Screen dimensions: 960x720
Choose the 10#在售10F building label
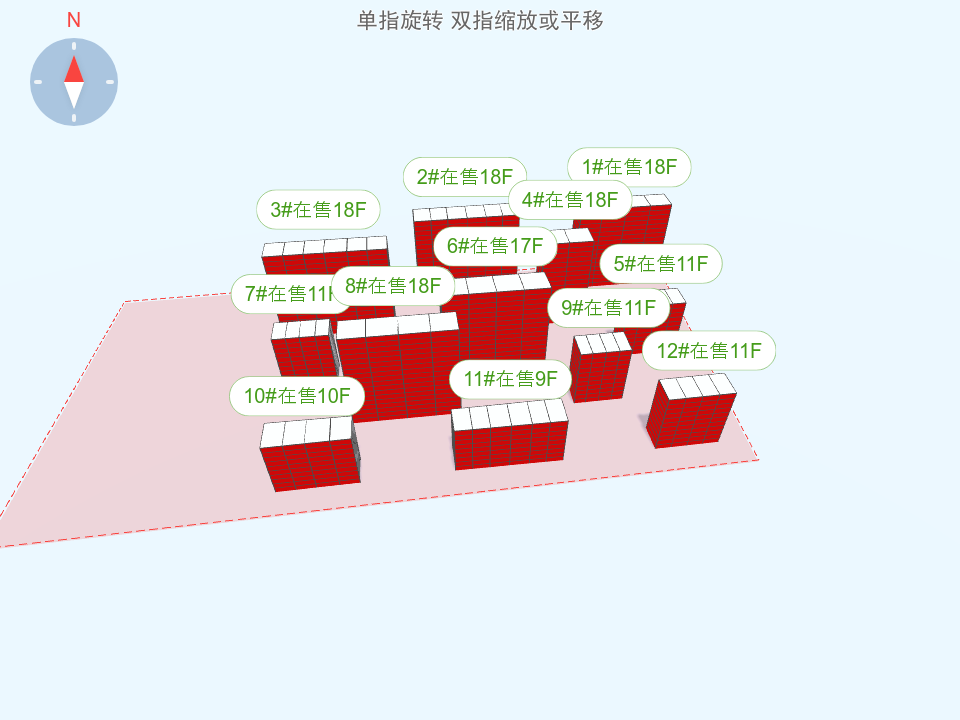pyautogui.click(x=297, y=396)
